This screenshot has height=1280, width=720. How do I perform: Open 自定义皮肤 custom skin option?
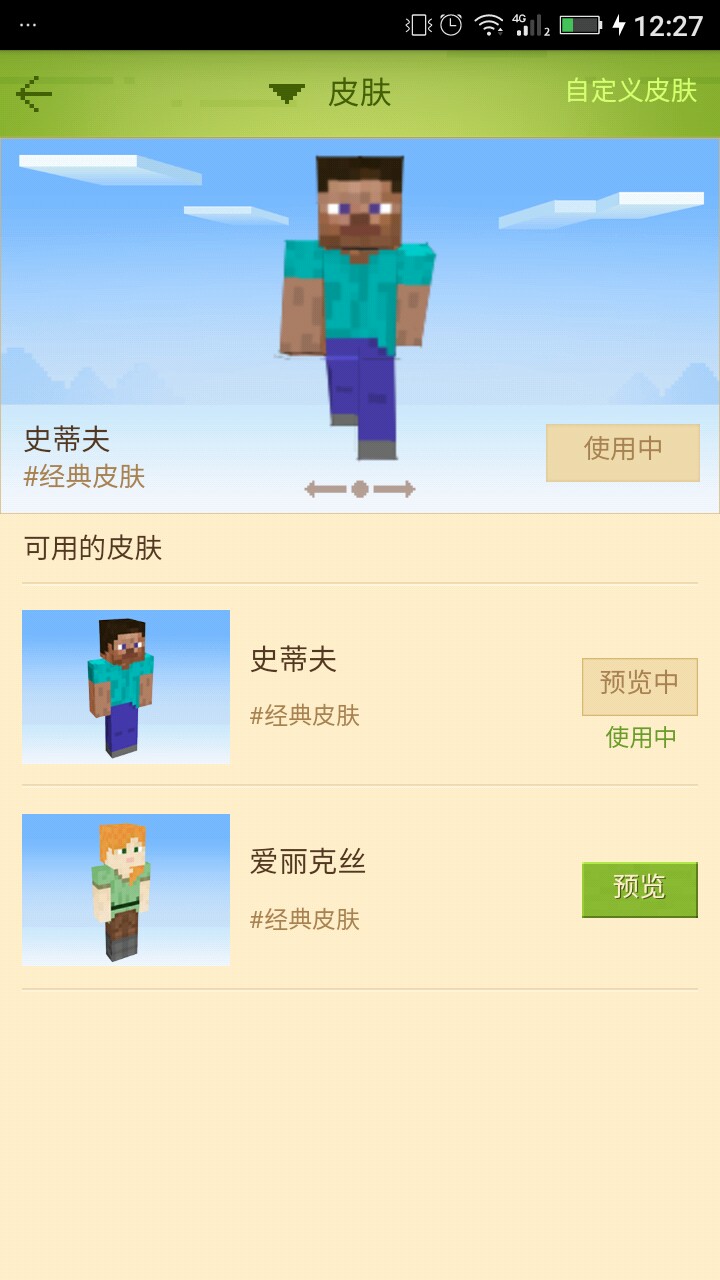(x=630, y=91)
